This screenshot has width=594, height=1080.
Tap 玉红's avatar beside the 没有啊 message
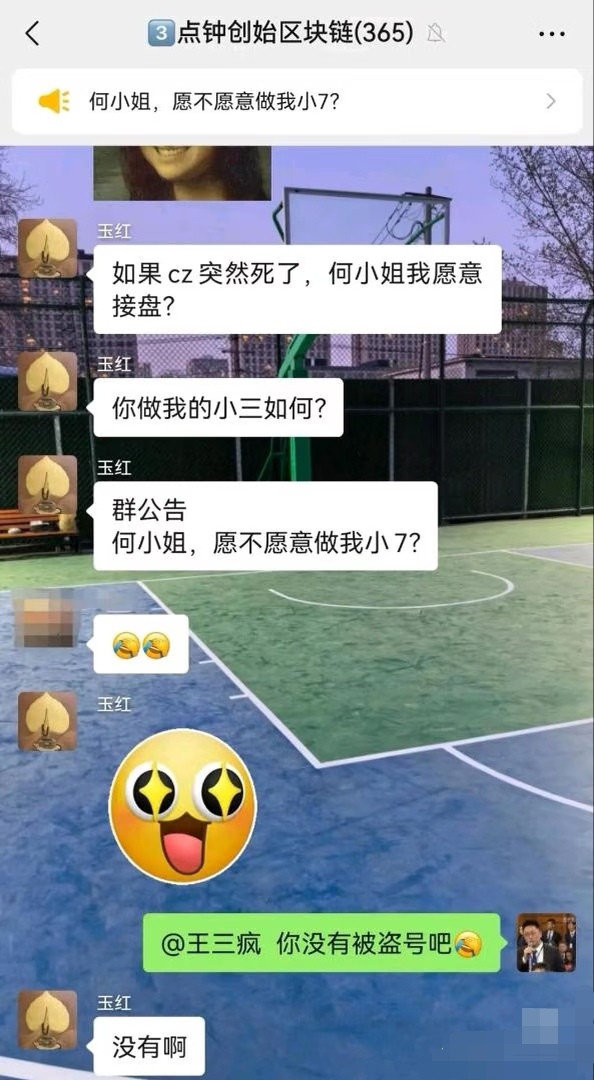click(48, 1020)
